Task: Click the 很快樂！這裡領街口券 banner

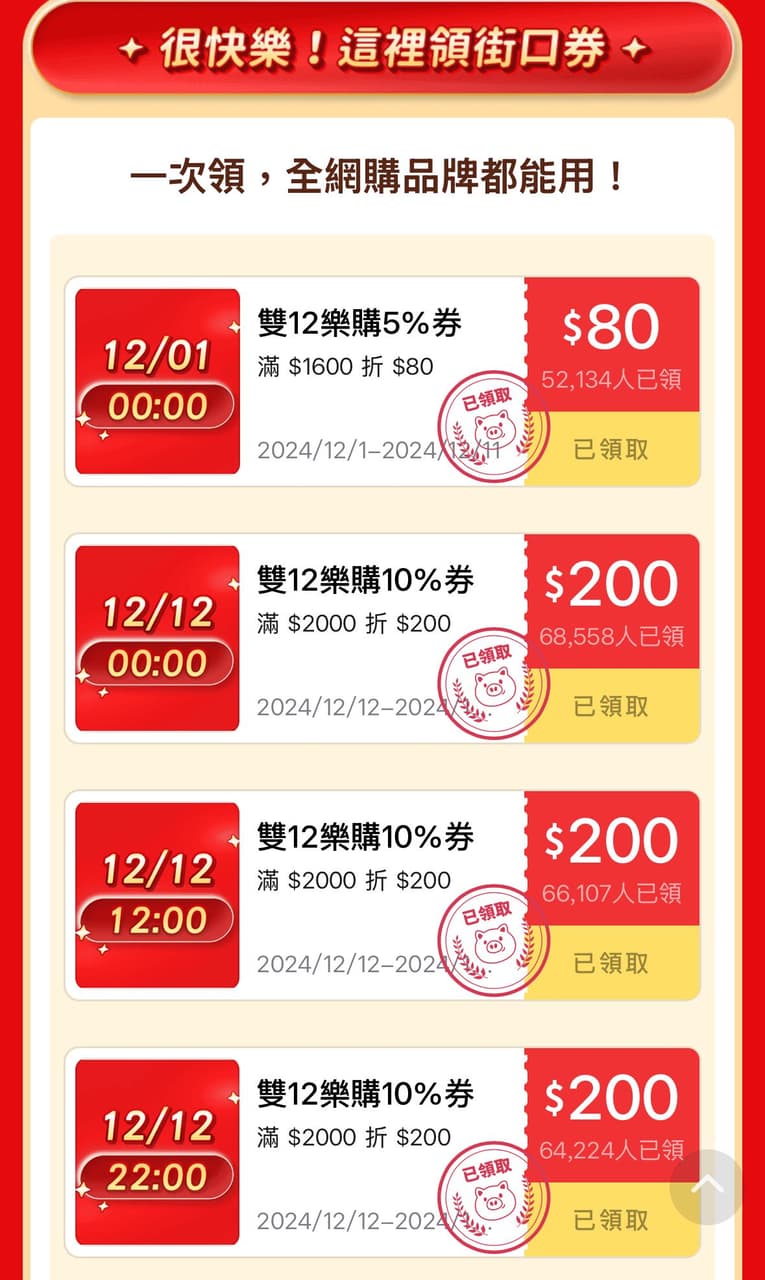Action: 382,48
